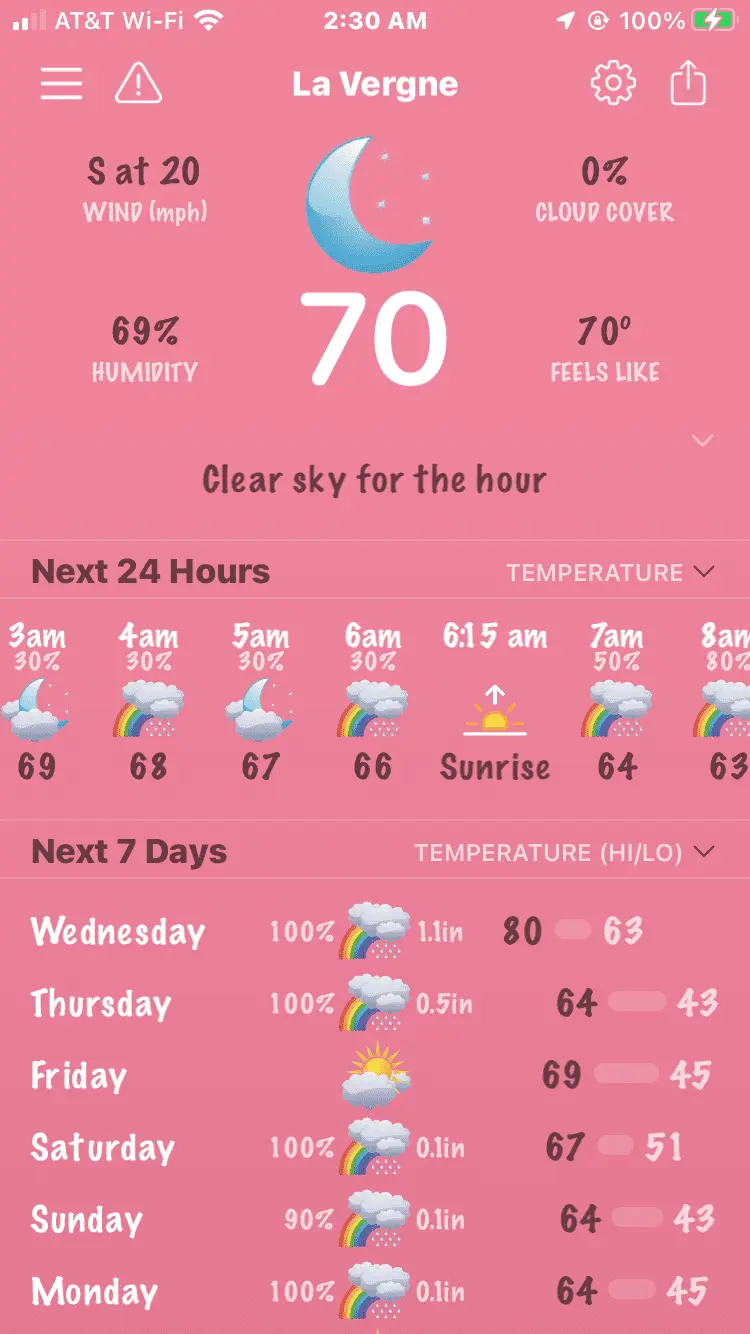Share the La Vergne forecast
The height and width of the screenshot is (1334, 750).
[x=688, y=84]
